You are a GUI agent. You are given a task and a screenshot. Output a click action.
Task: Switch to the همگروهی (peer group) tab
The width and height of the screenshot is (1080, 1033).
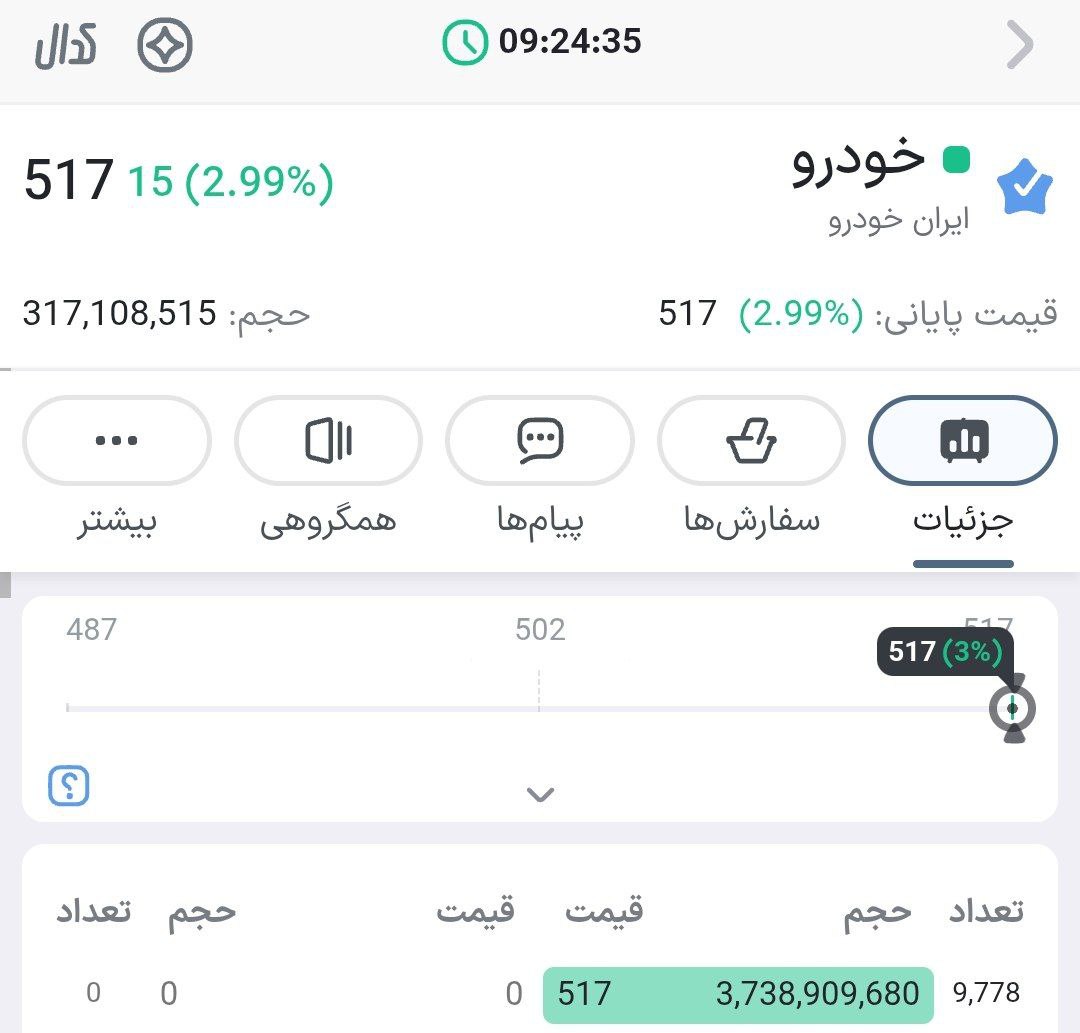coord(328,441)
